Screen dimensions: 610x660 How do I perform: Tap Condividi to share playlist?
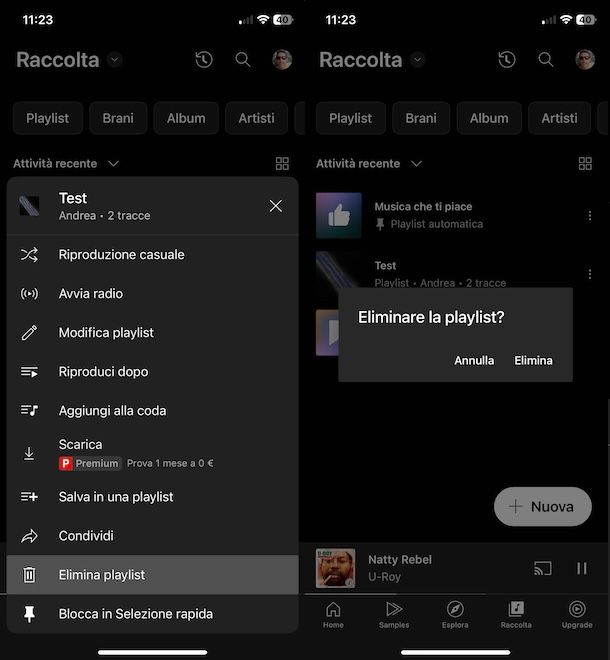86,536
